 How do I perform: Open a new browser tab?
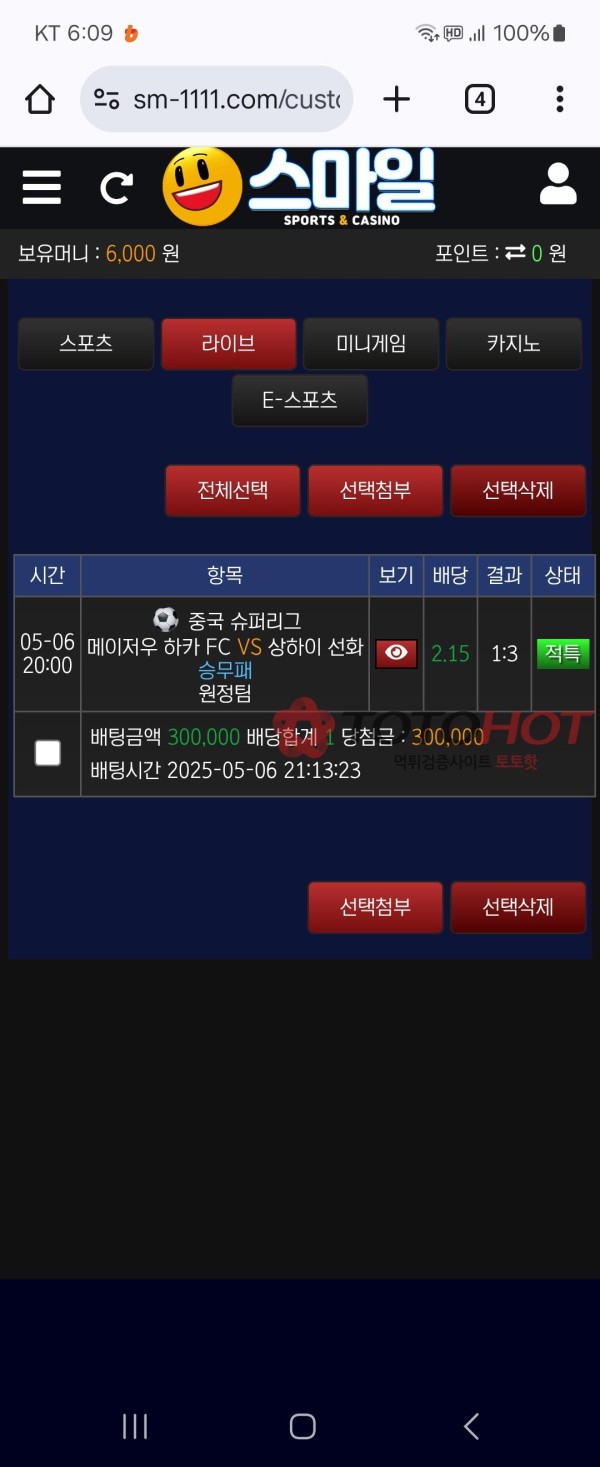tap(397, 99)
